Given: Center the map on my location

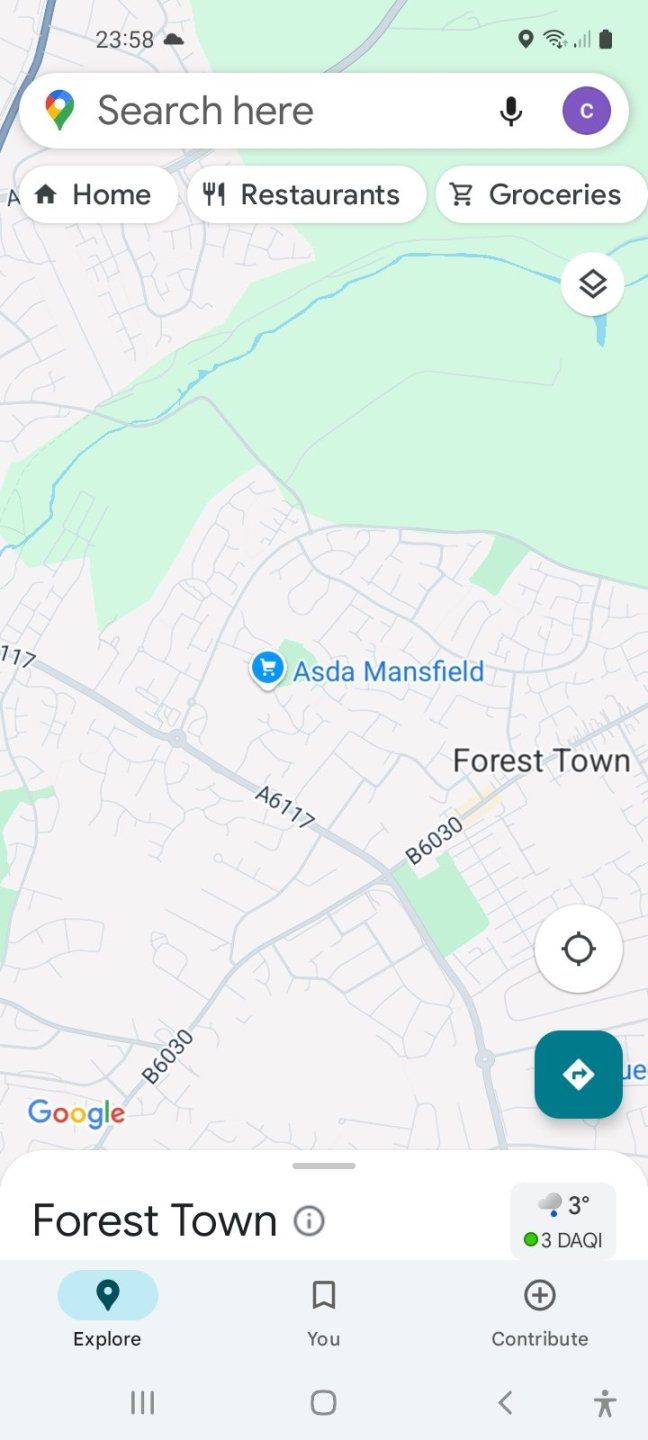Looking at the screenshot, I should point(578,949).
